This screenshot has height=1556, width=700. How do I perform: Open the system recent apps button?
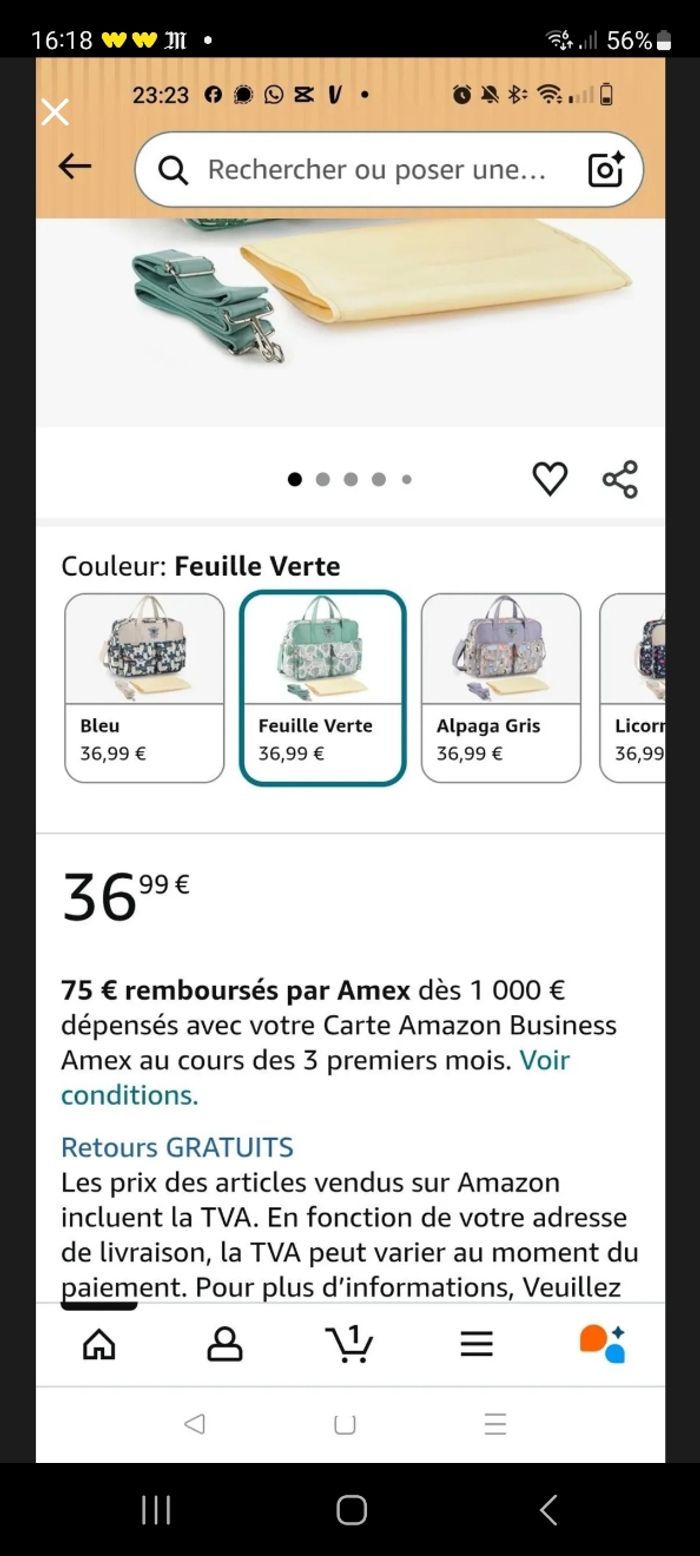(x=156, y=1510)
